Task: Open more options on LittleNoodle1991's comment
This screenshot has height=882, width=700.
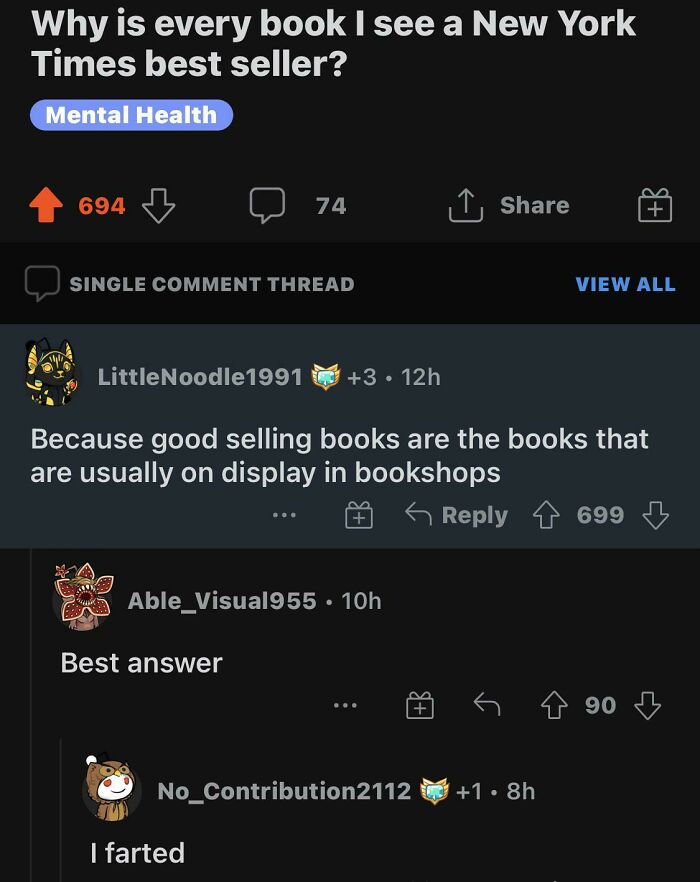Action: tap(284, 516)
